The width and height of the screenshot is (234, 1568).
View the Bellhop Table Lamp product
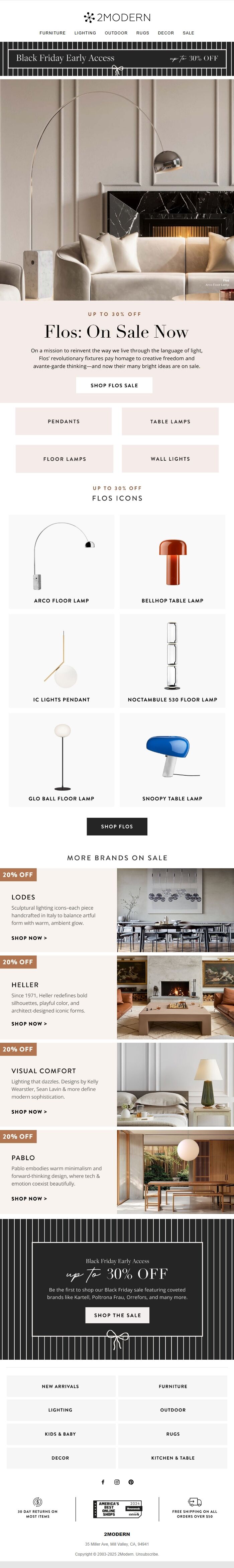point(172,561)
